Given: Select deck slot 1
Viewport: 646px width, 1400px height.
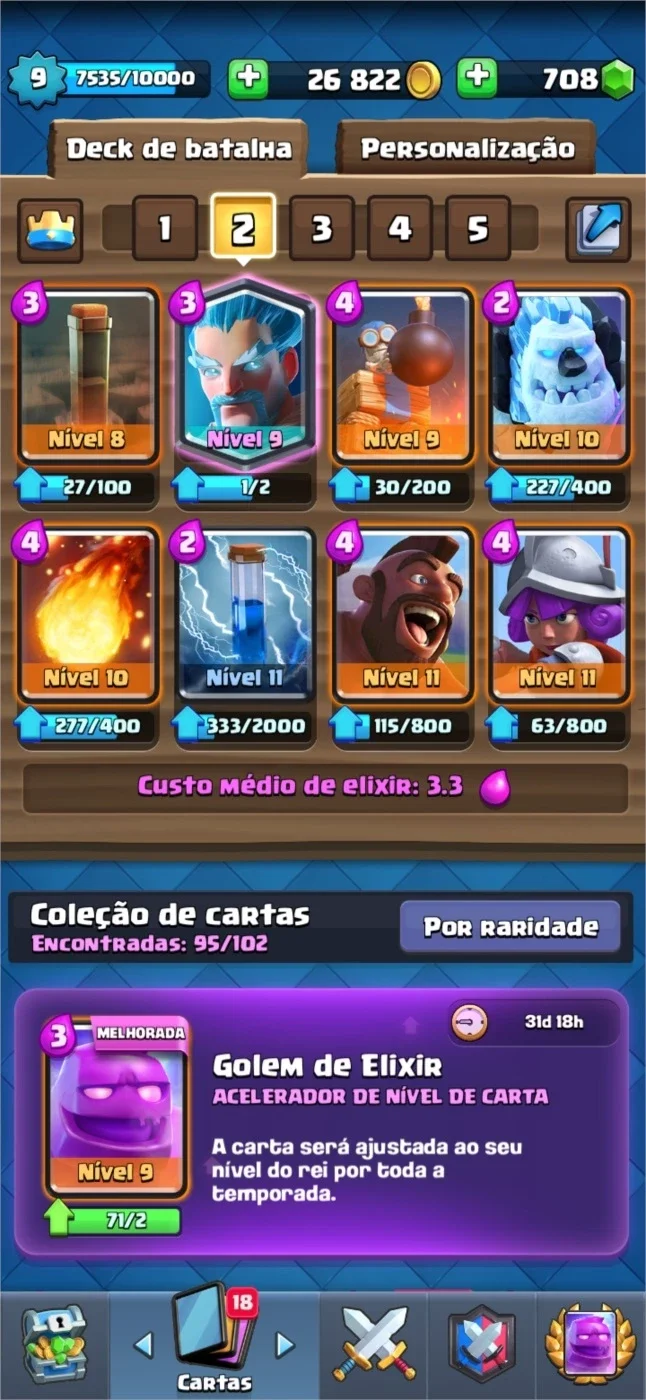Looking at the screenshot, I should (x=164, y=229).
